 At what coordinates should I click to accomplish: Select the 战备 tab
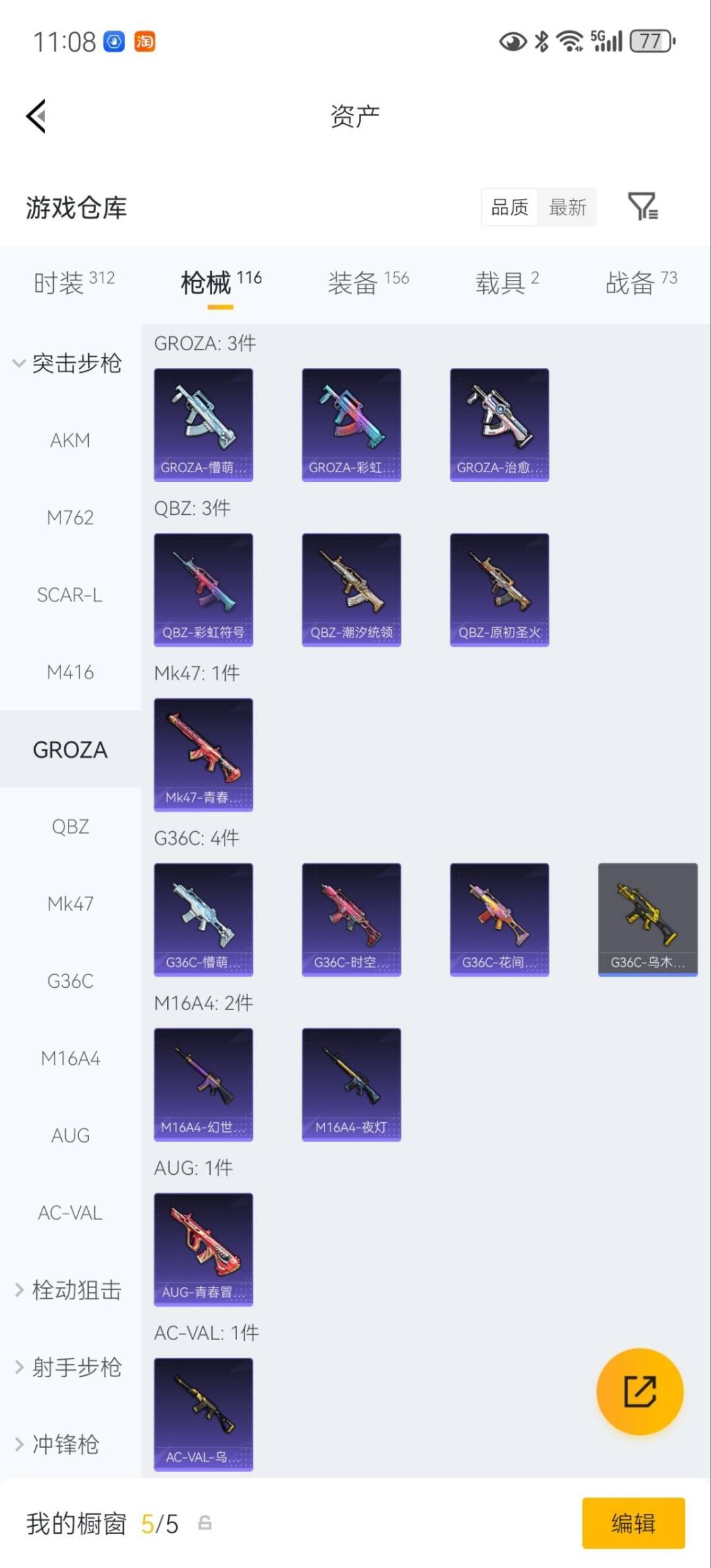pos(641,283)
